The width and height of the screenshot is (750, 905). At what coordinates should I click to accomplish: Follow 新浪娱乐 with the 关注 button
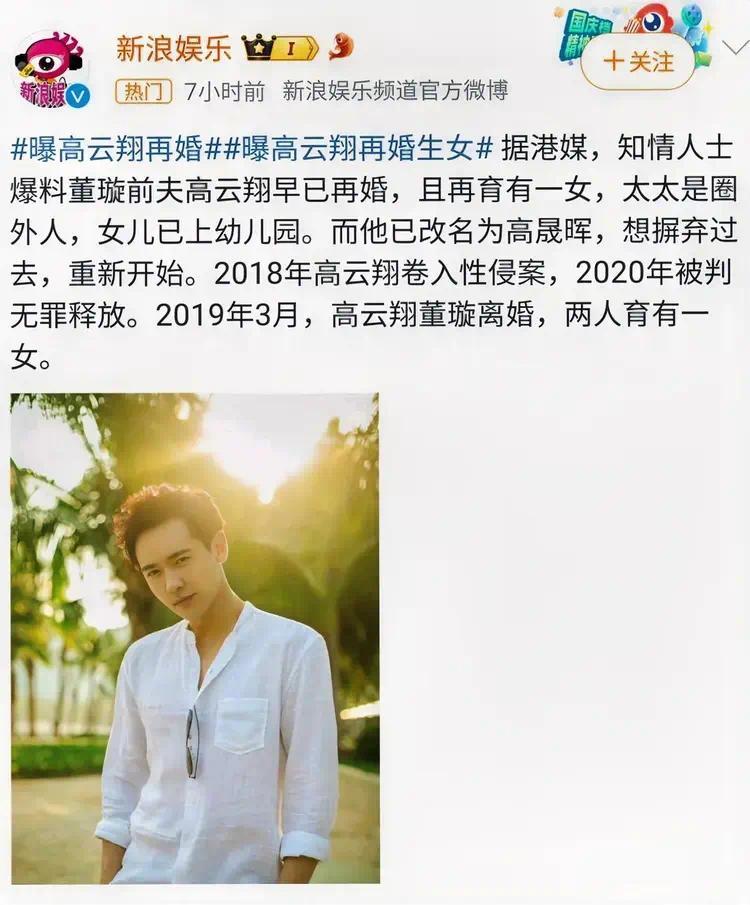(x=637, y=62)
